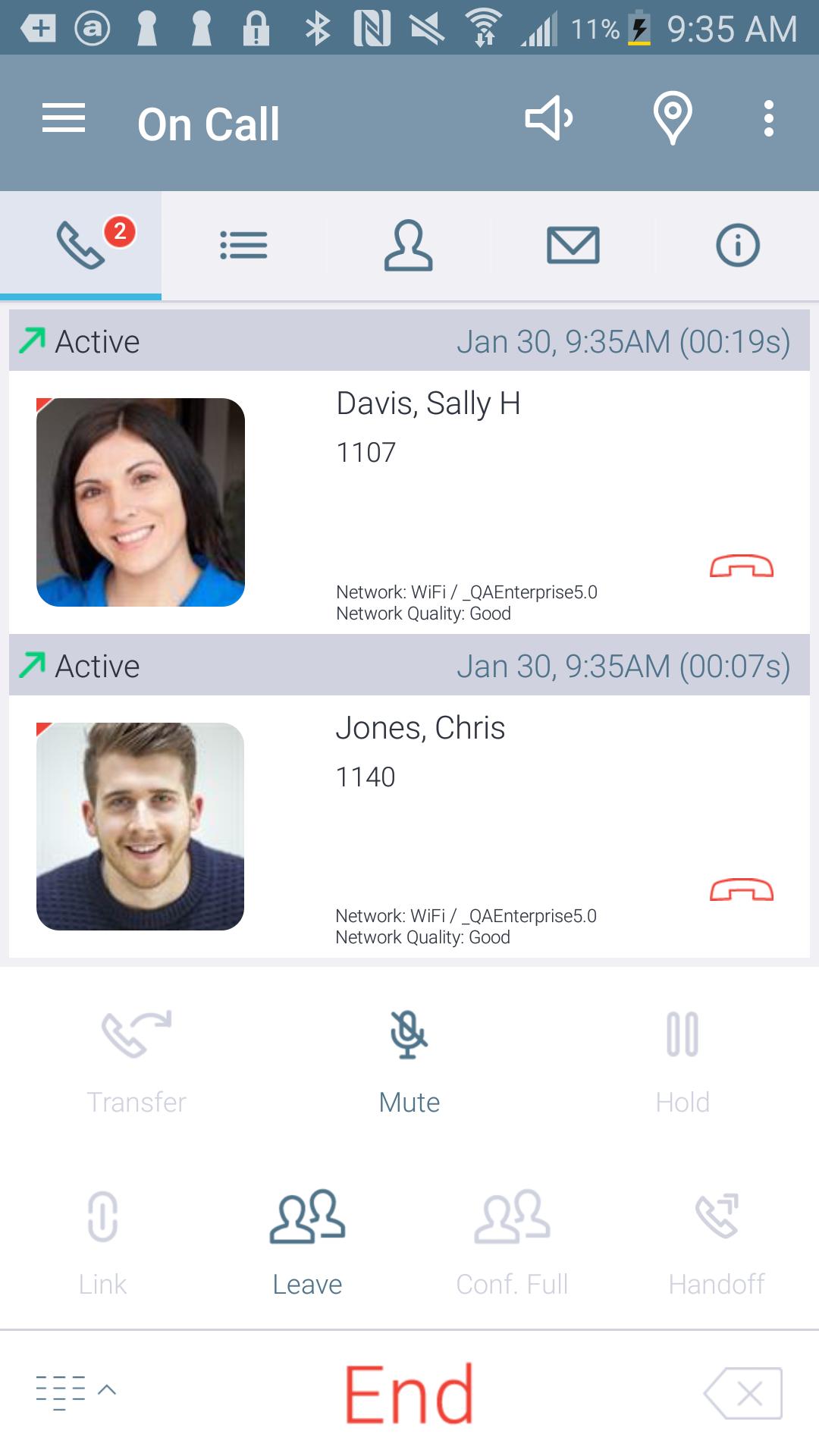Viewport: 819px width, 1456px height.
Task: Expand the dial pad
Action: [75, 1392]
